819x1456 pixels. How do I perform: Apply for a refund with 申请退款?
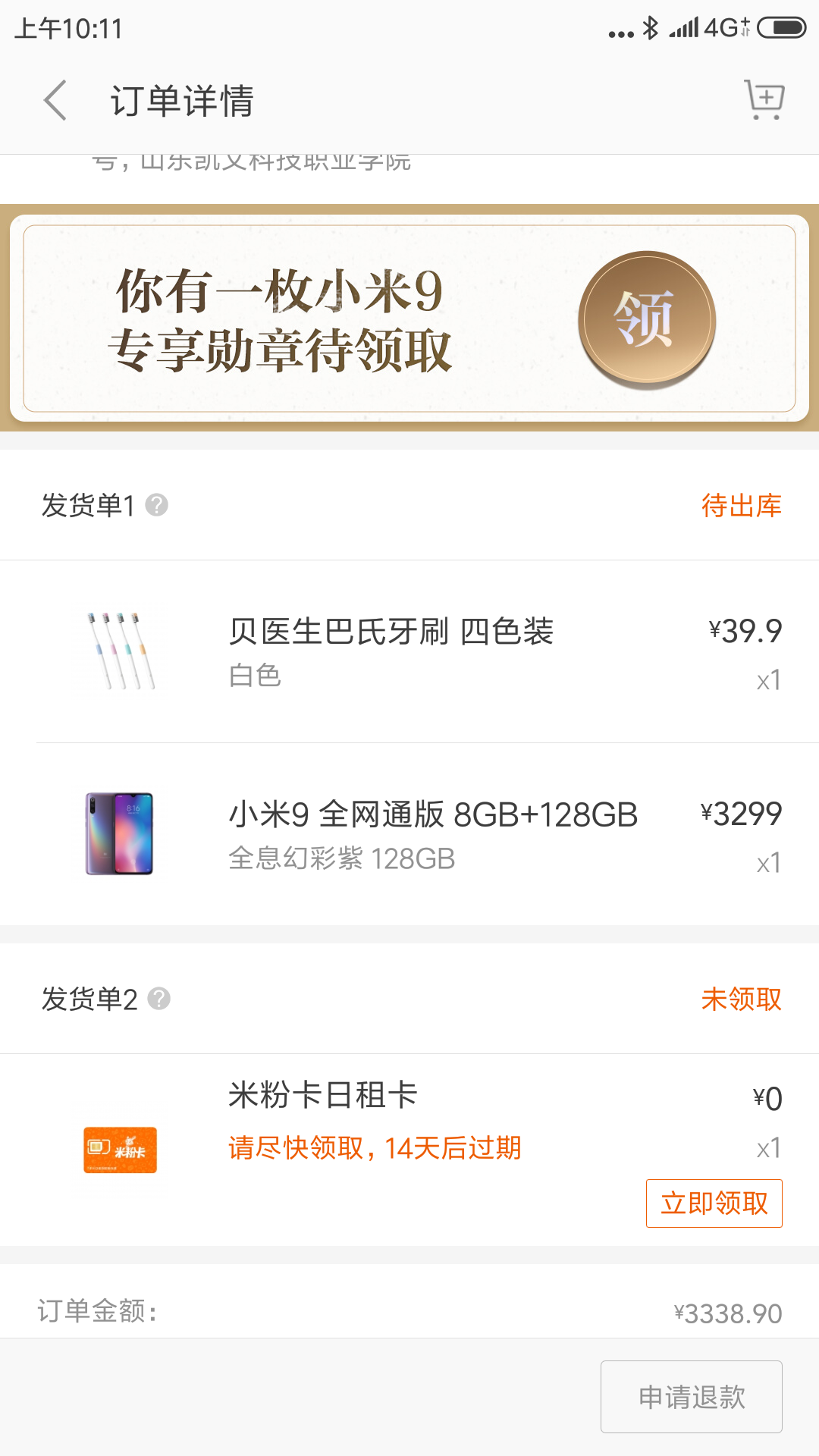691,1397
